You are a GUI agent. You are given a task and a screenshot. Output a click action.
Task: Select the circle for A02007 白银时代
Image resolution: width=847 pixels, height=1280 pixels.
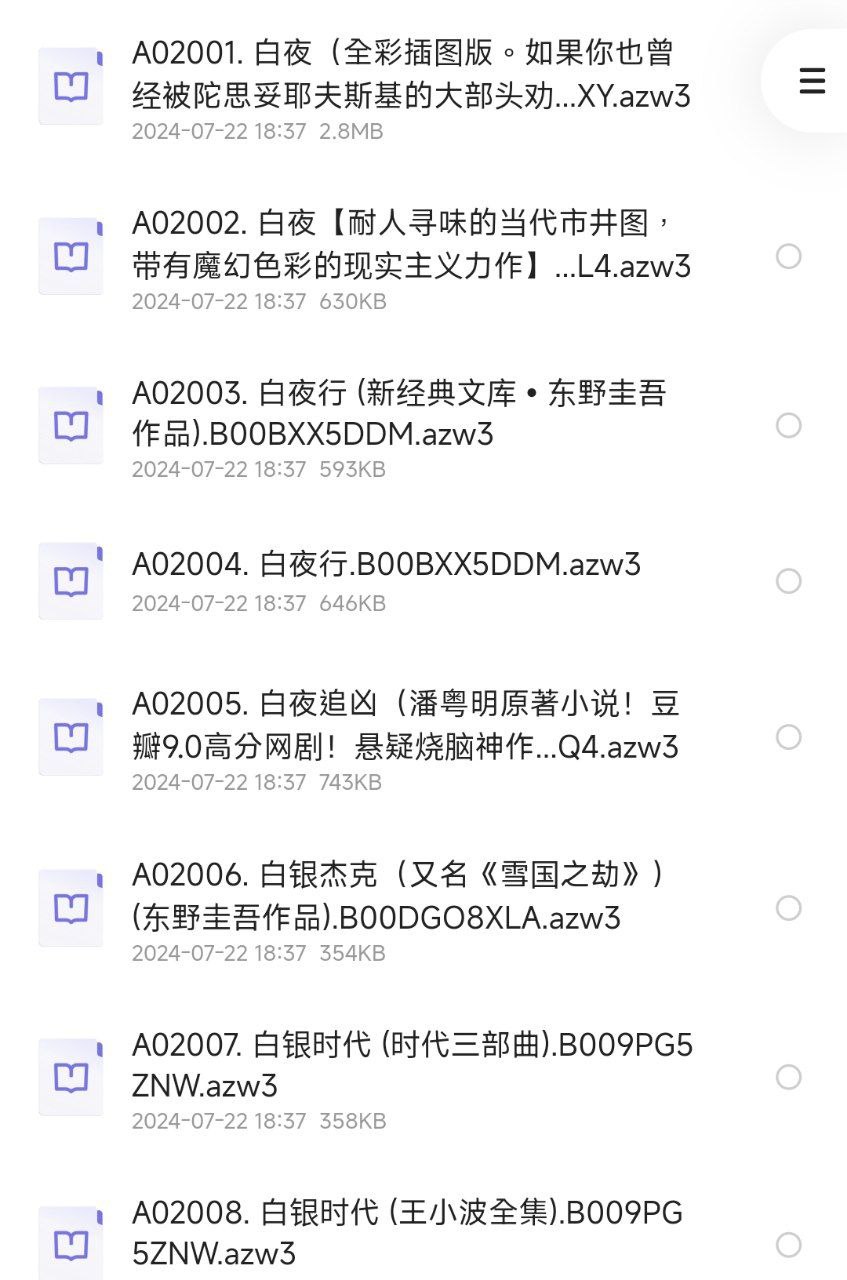(789, 1077)
